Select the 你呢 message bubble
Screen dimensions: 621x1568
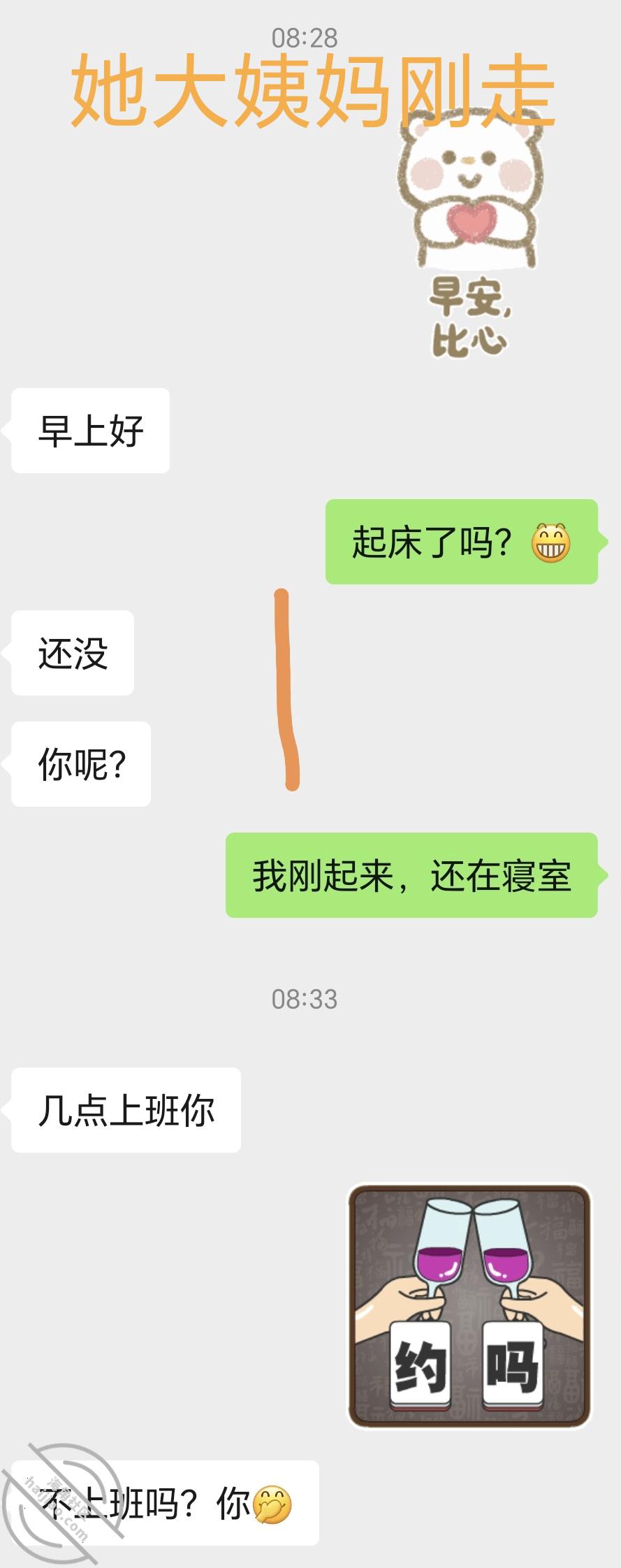80,762
